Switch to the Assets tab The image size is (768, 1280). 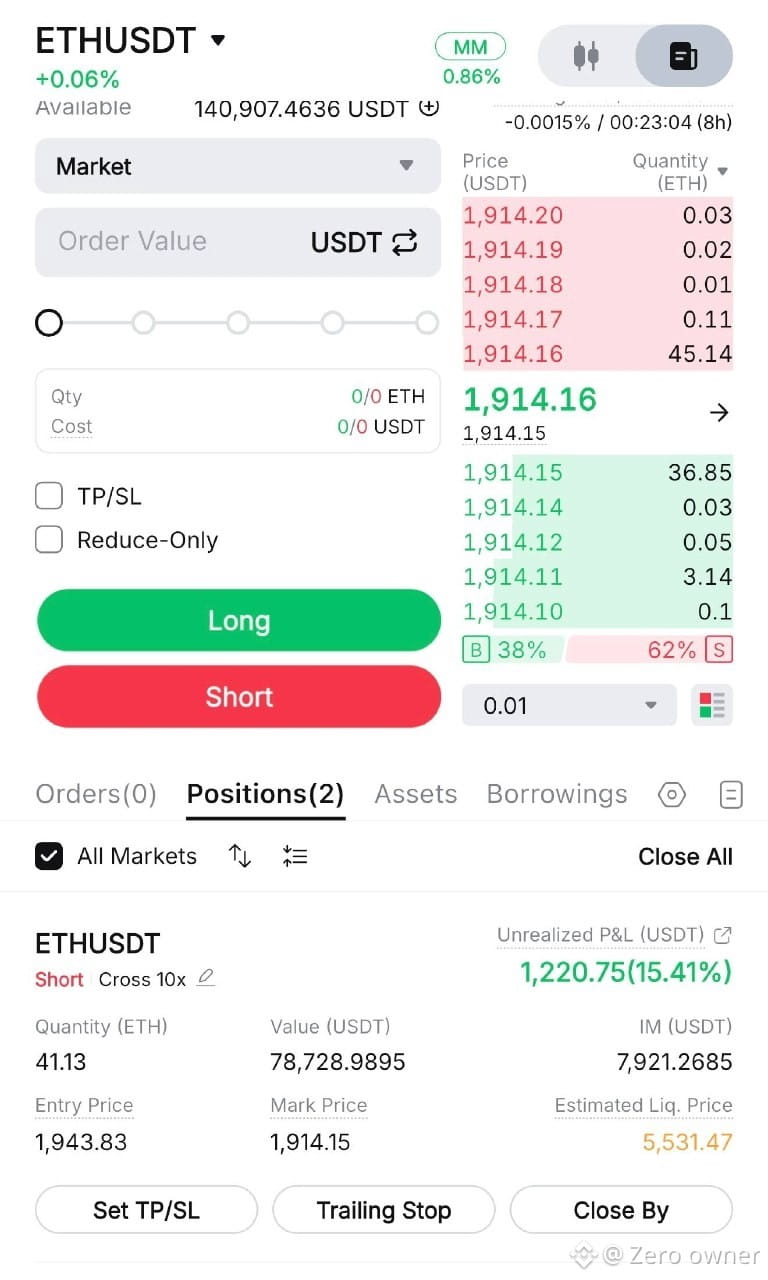[x=415, y=794]
